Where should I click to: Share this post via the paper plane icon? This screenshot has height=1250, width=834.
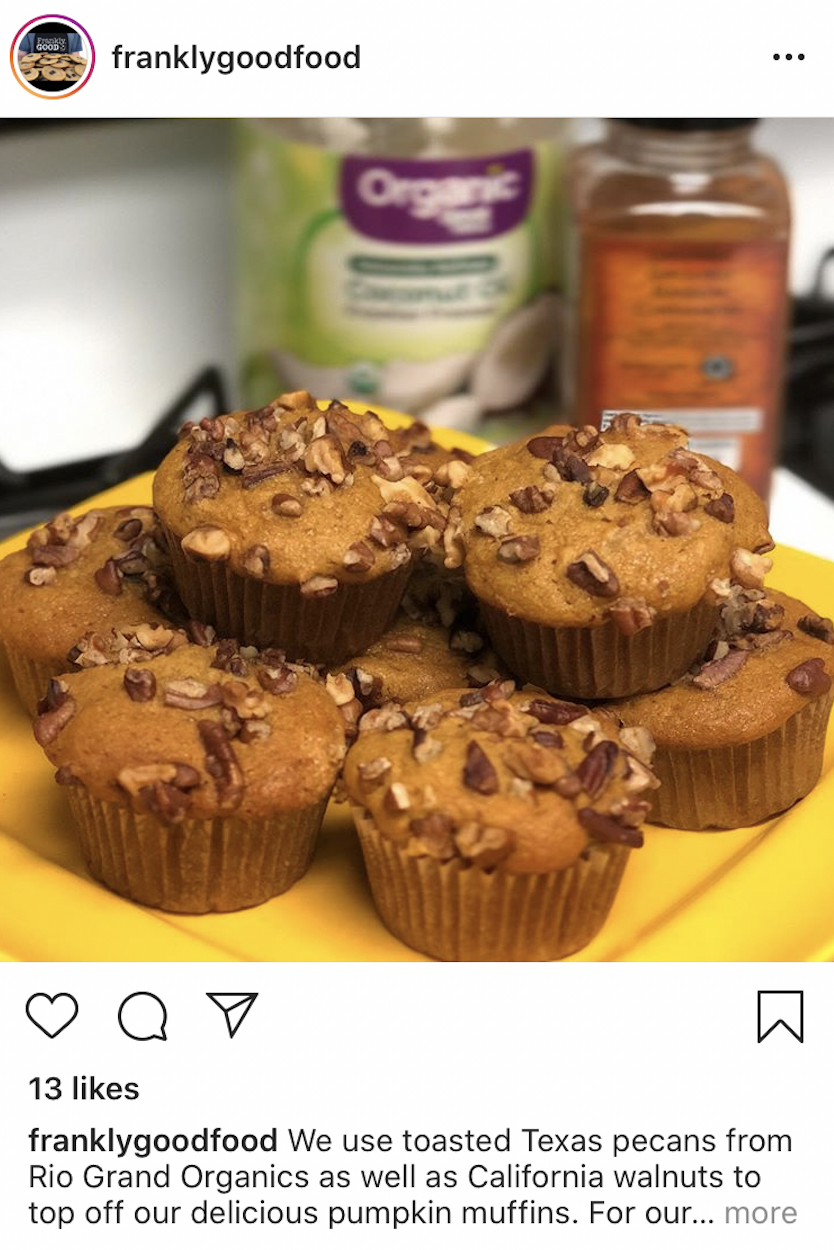pos(232,1014)
